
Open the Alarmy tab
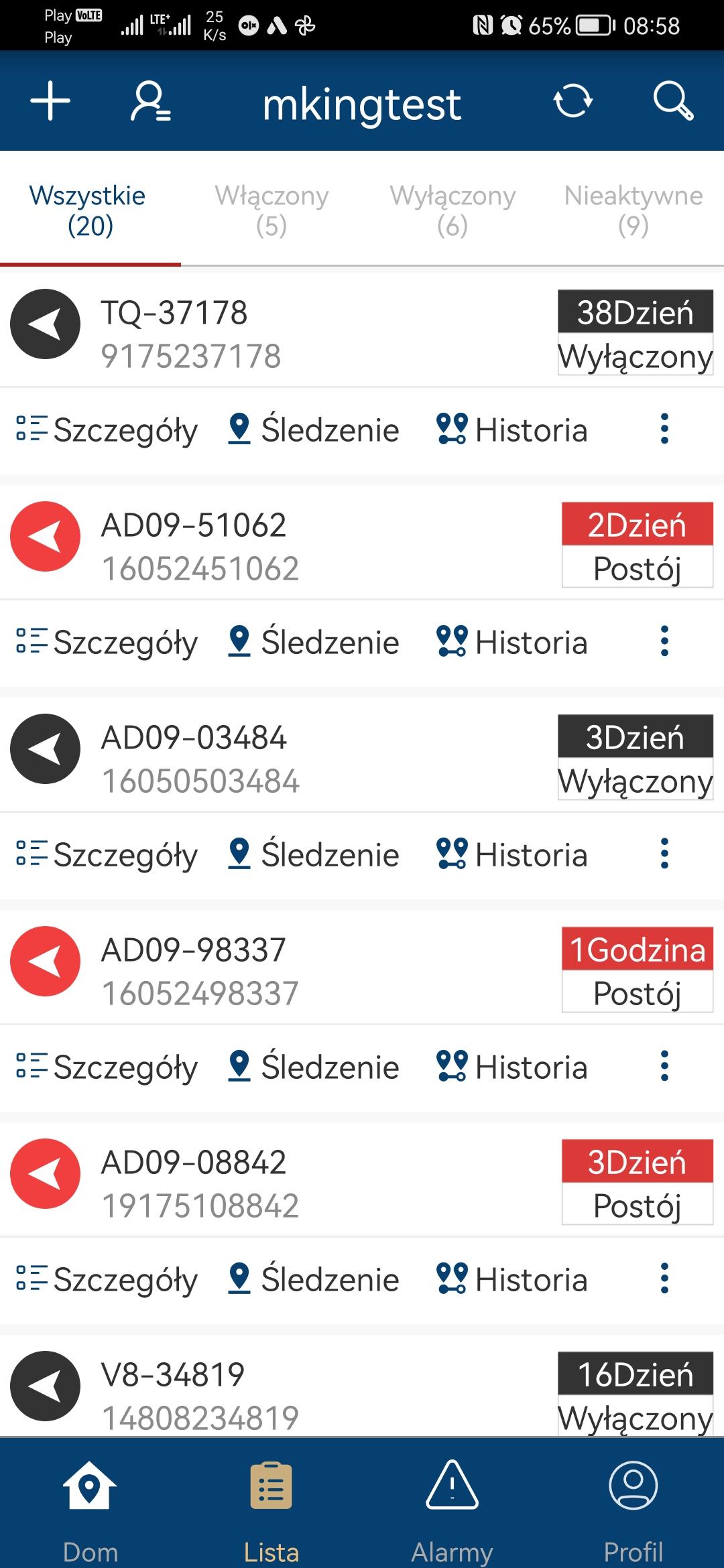452,1511
